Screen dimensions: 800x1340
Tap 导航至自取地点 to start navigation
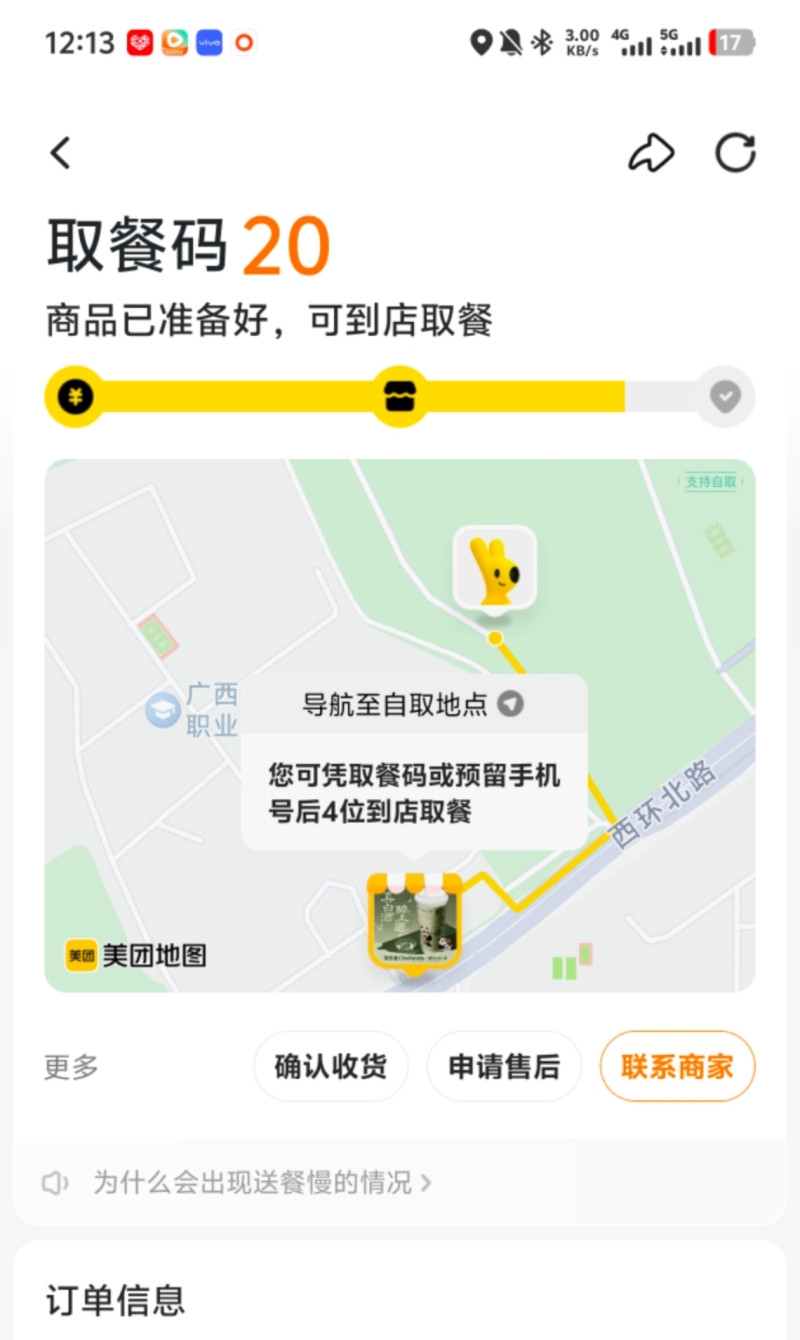[x=413, y=704]
